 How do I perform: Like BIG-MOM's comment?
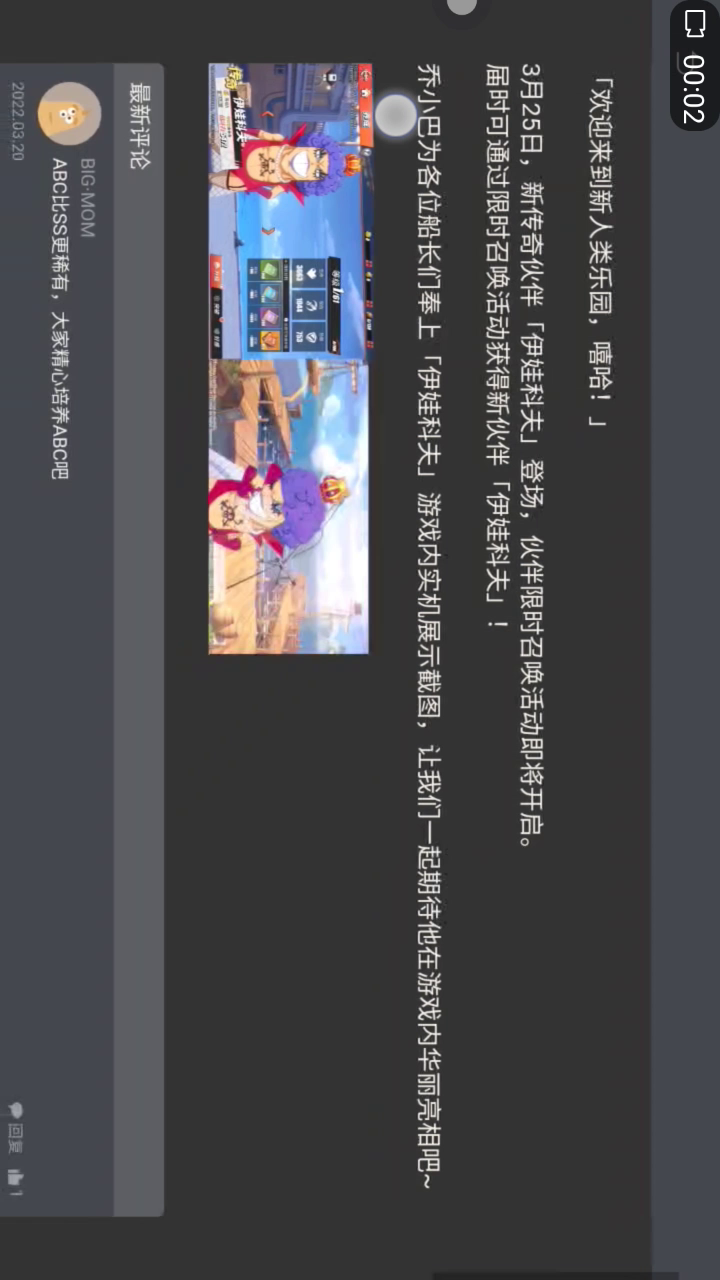click(x=16, y=1179)
